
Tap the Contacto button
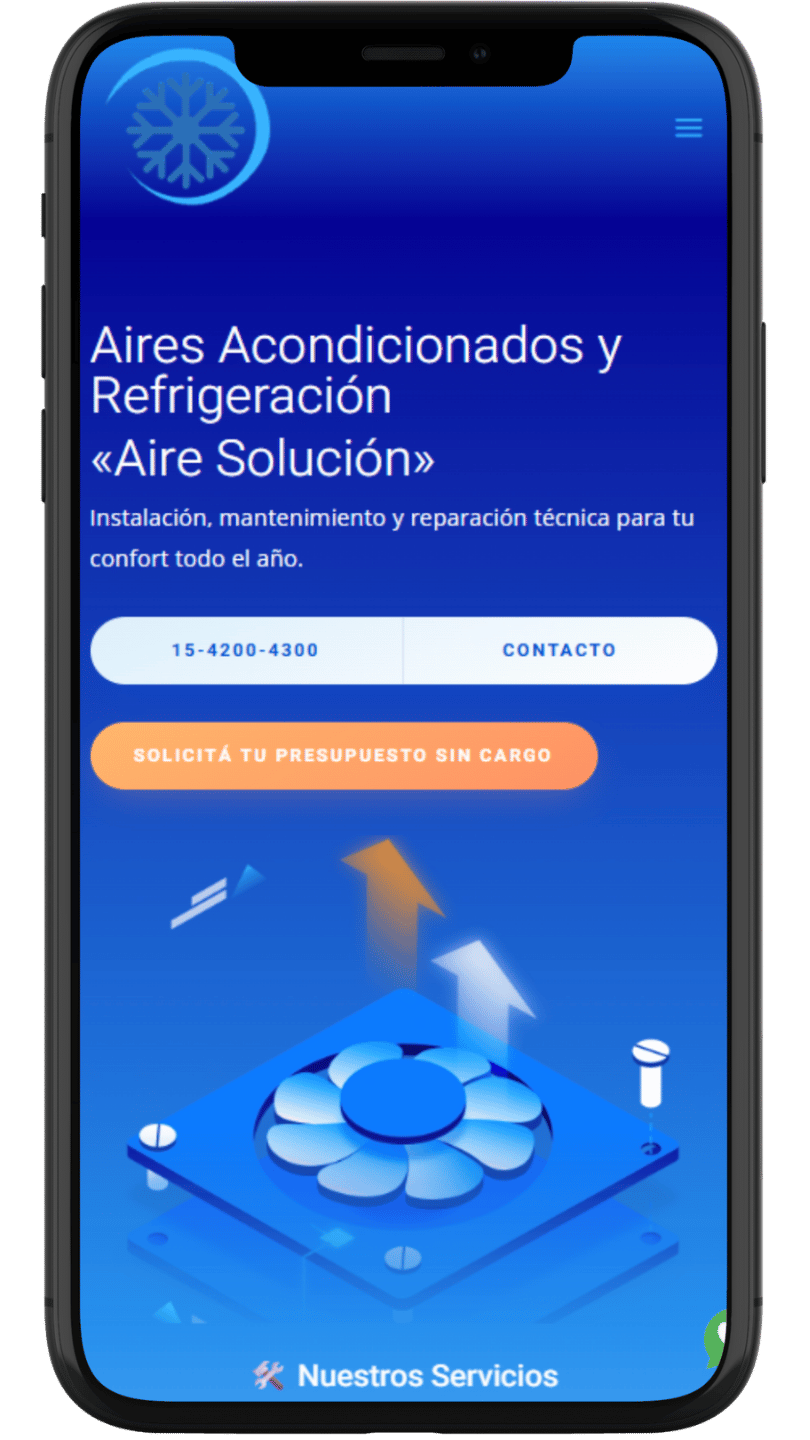(559, 650)
